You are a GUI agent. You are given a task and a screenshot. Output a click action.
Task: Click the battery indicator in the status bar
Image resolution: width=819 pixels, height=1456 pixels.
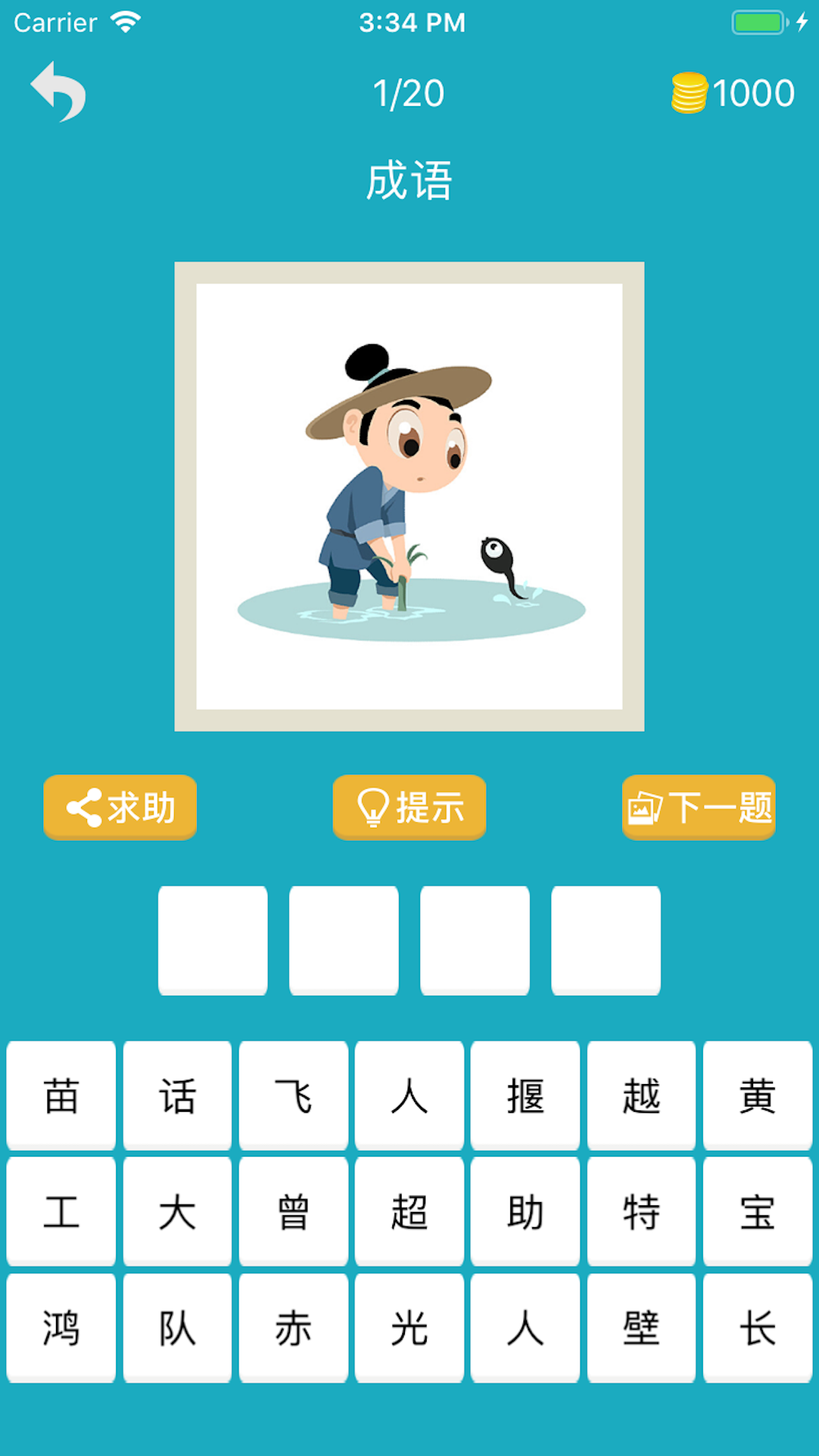click(757, 22)
